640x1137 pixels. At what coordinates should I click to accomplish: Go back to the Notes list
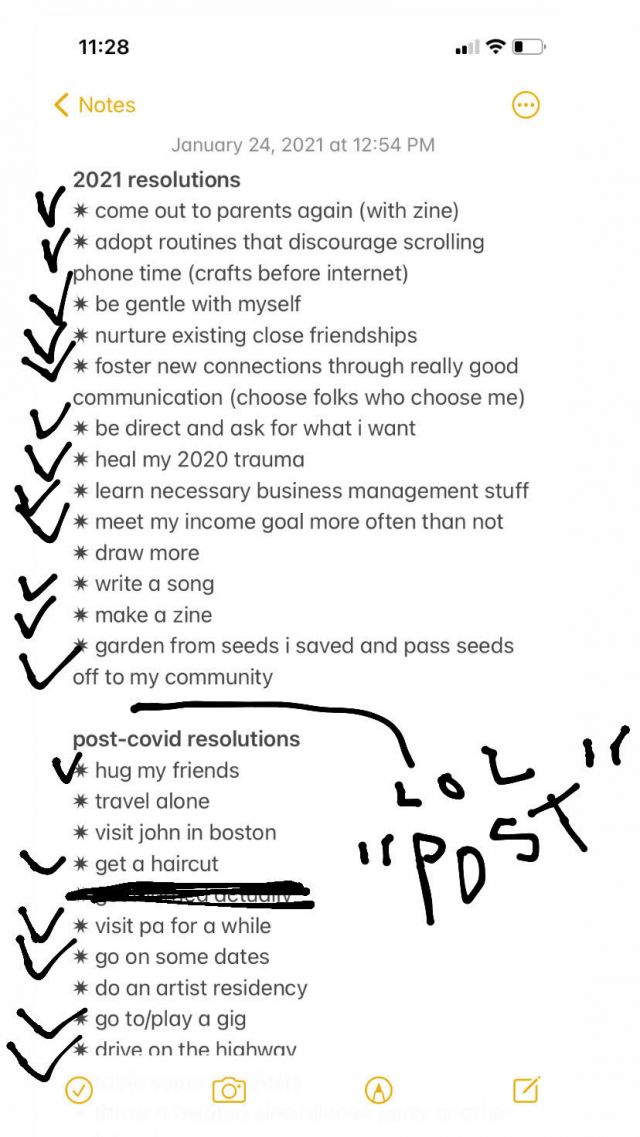(x=94, y=105)
